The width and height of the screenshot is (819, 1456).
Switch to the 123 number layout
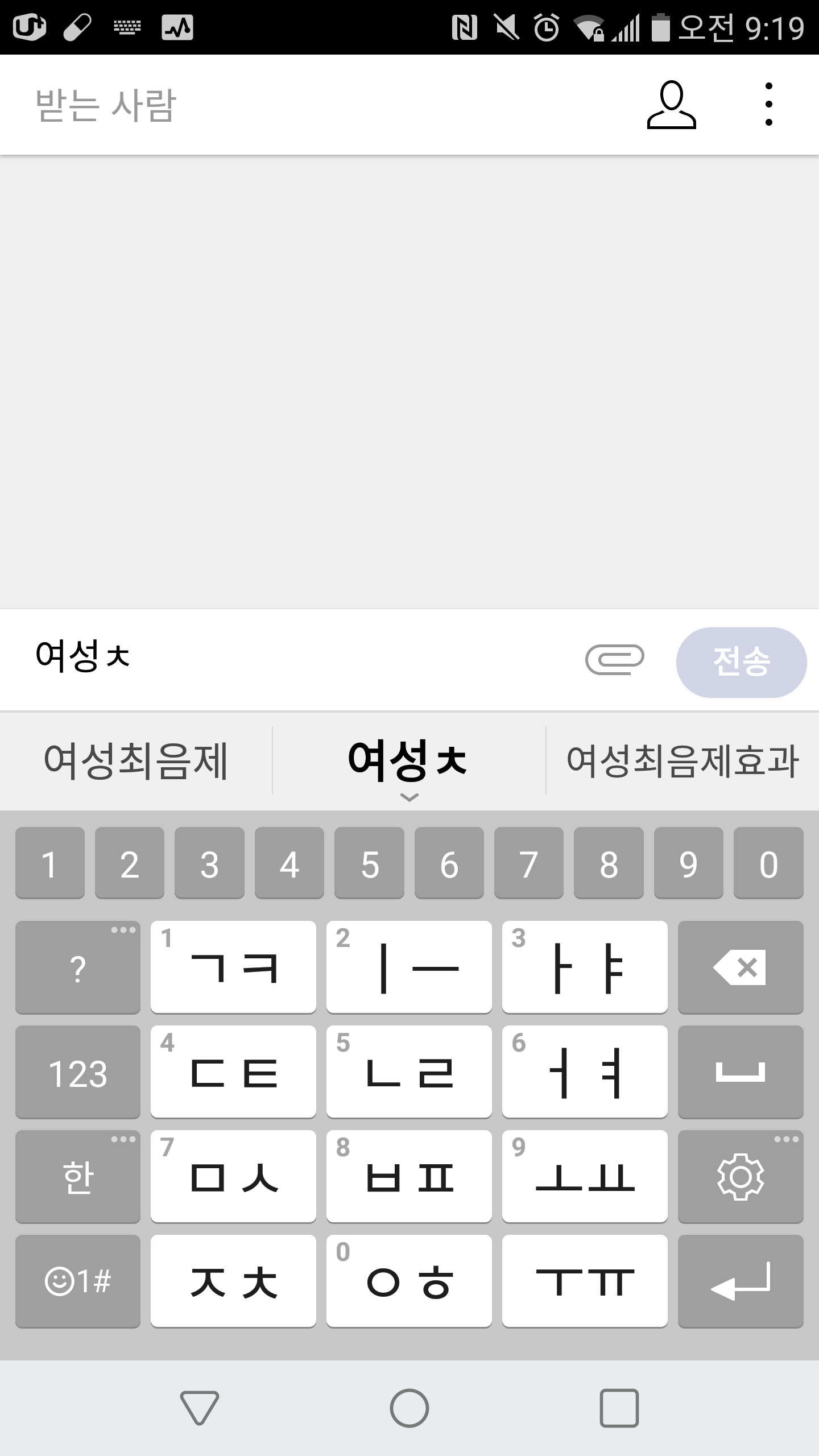pyautogui.click(x=78, y=1072)
